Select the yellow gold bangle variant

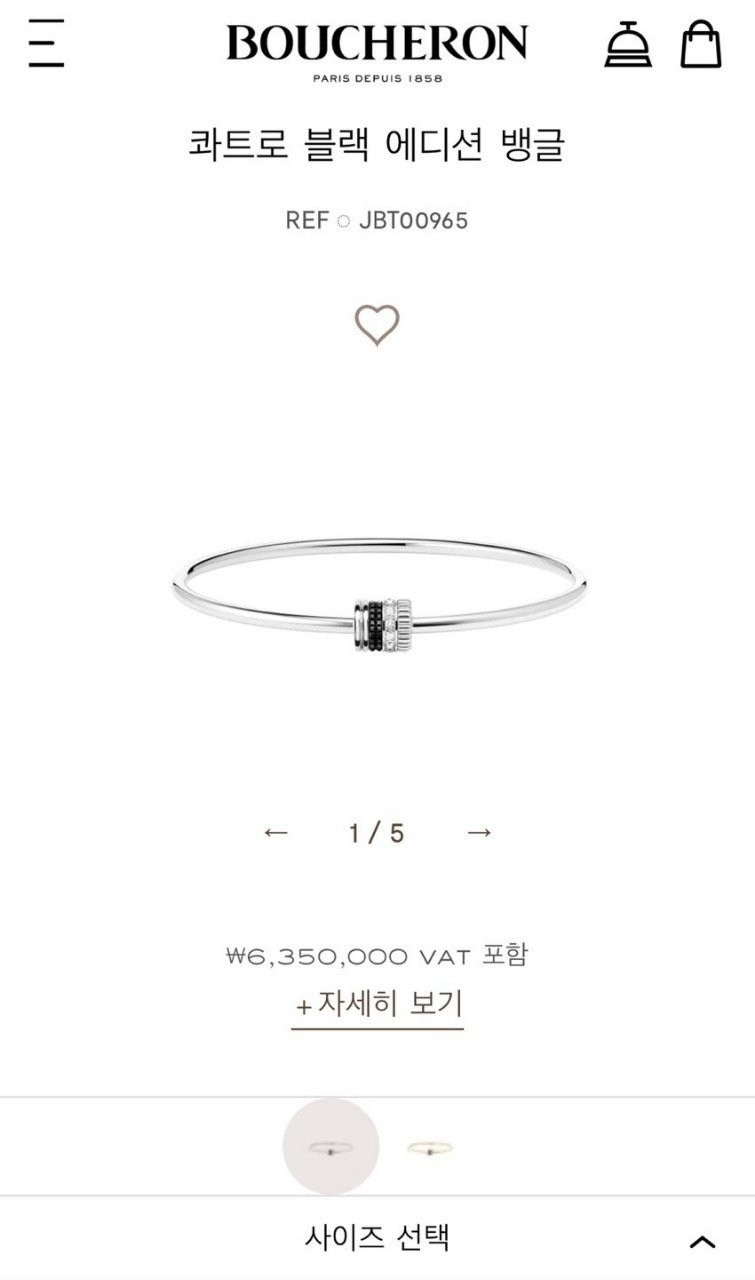tap(431, 1147)
